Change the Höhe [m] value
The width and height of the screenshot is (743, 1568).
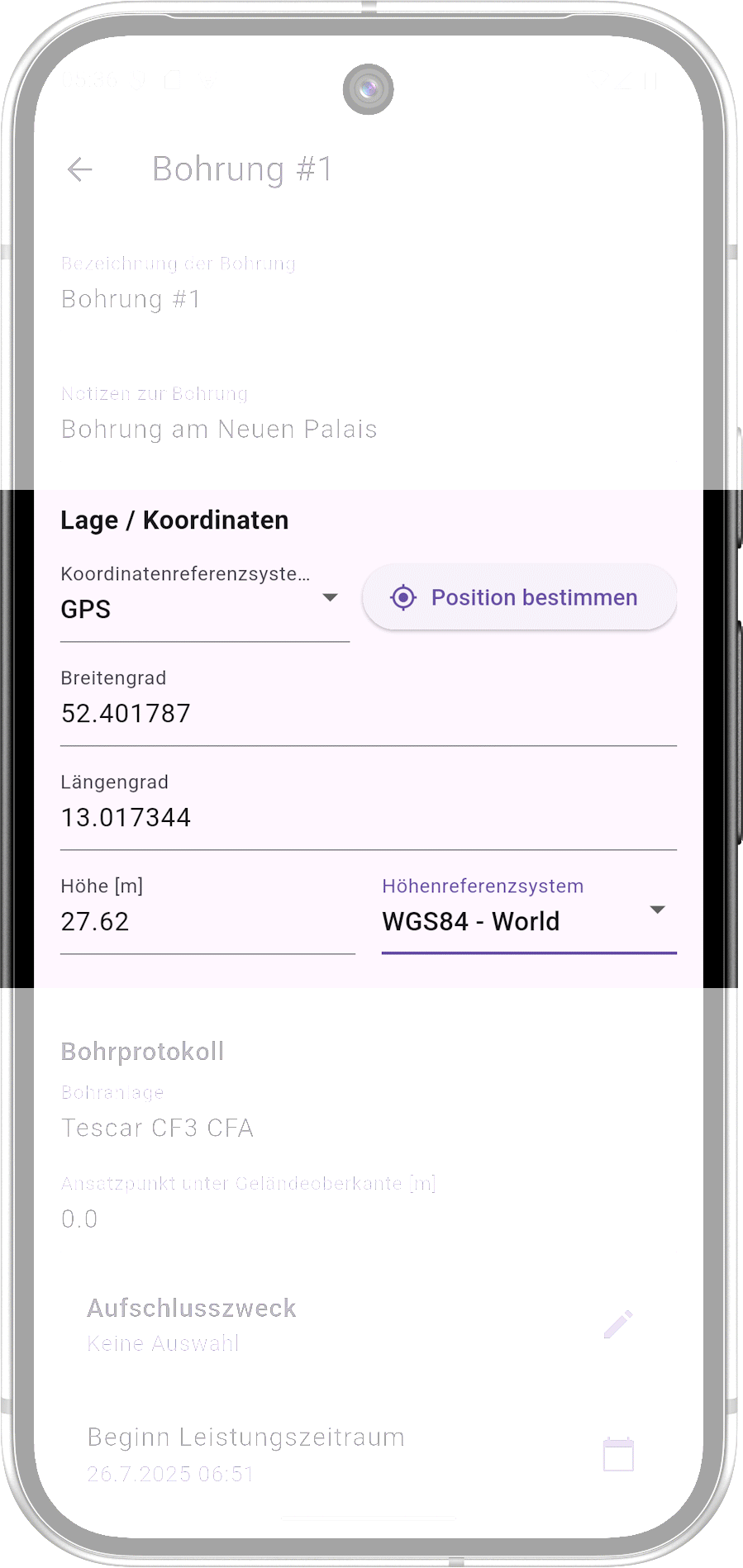(207, 921)
